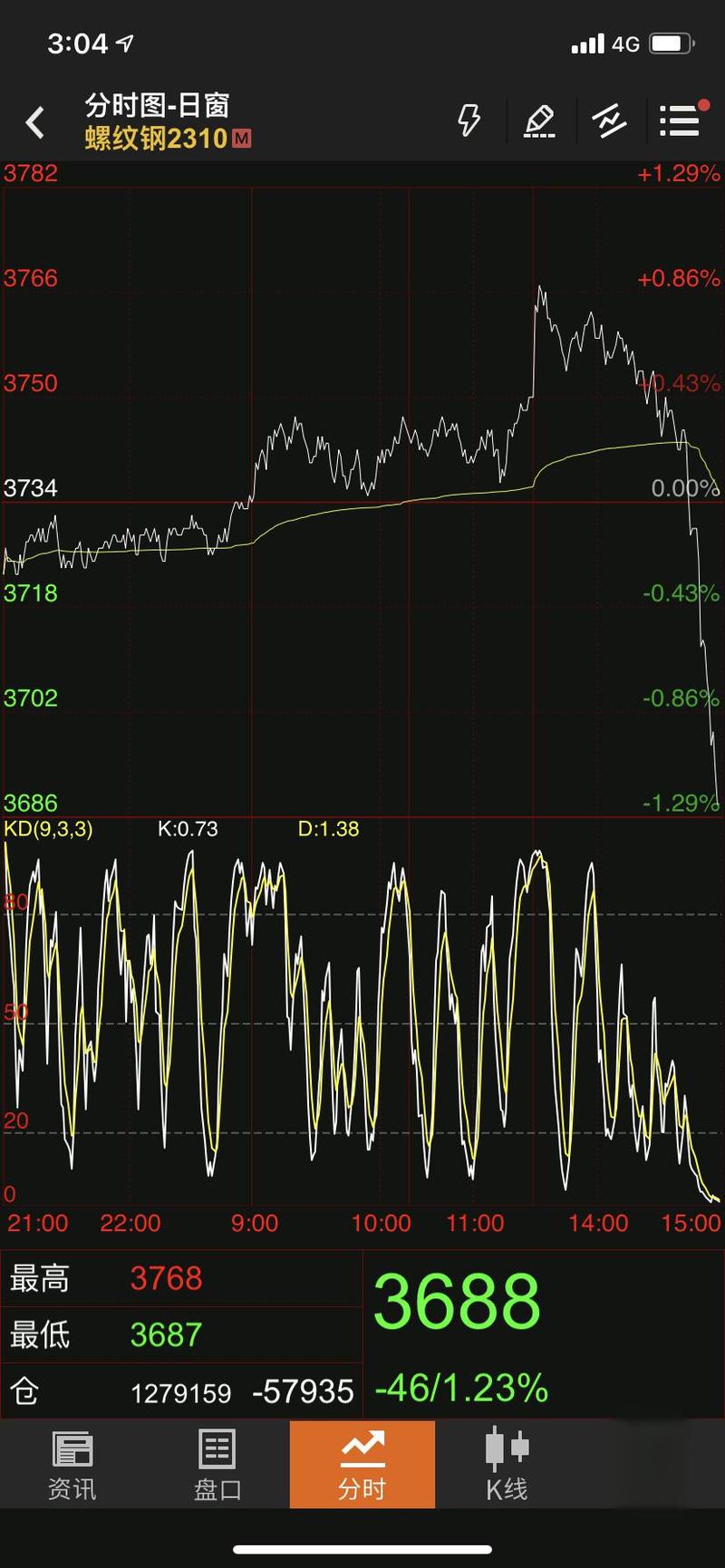Switch to the K线 tab

tap(507, 1464)
